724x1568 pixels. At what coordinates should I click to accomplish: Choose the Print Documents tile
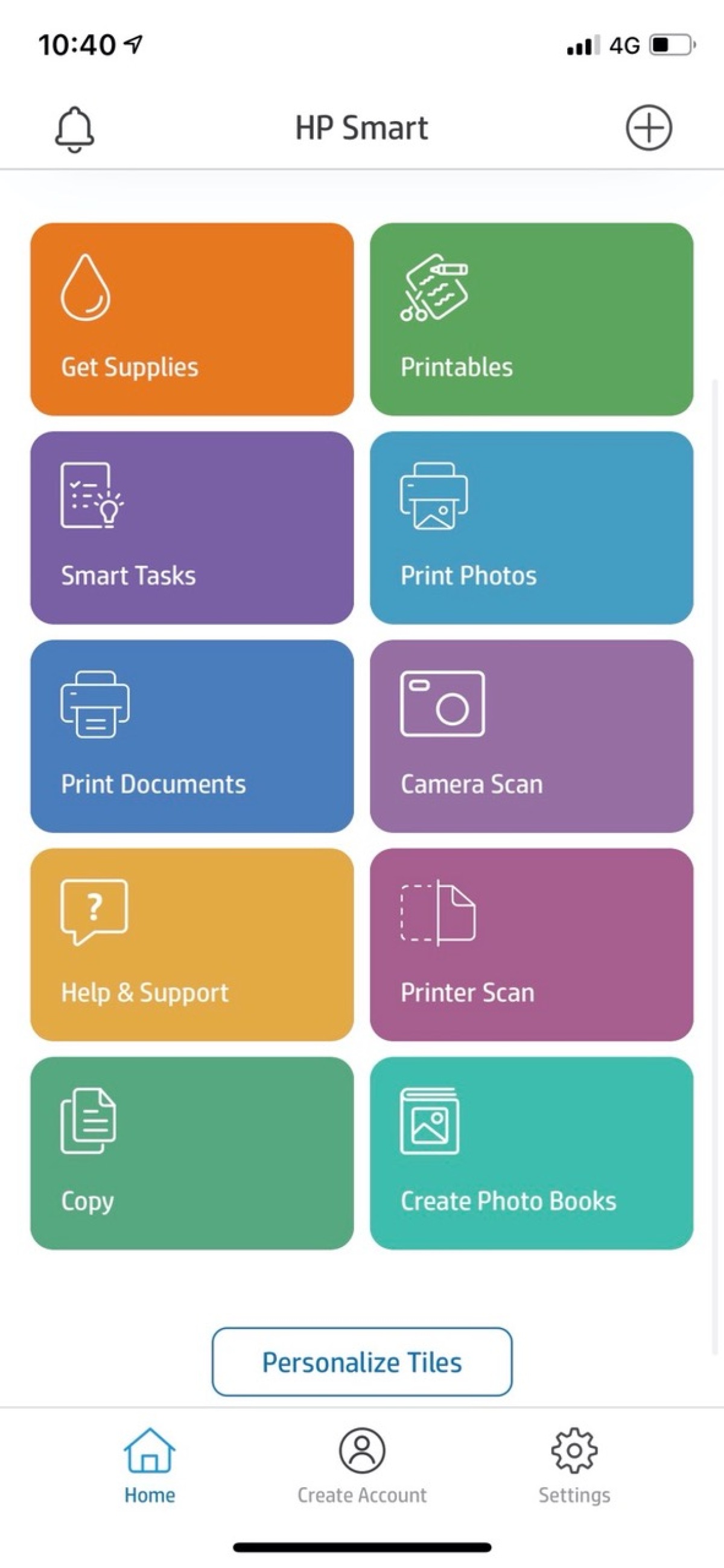point(192,736)
